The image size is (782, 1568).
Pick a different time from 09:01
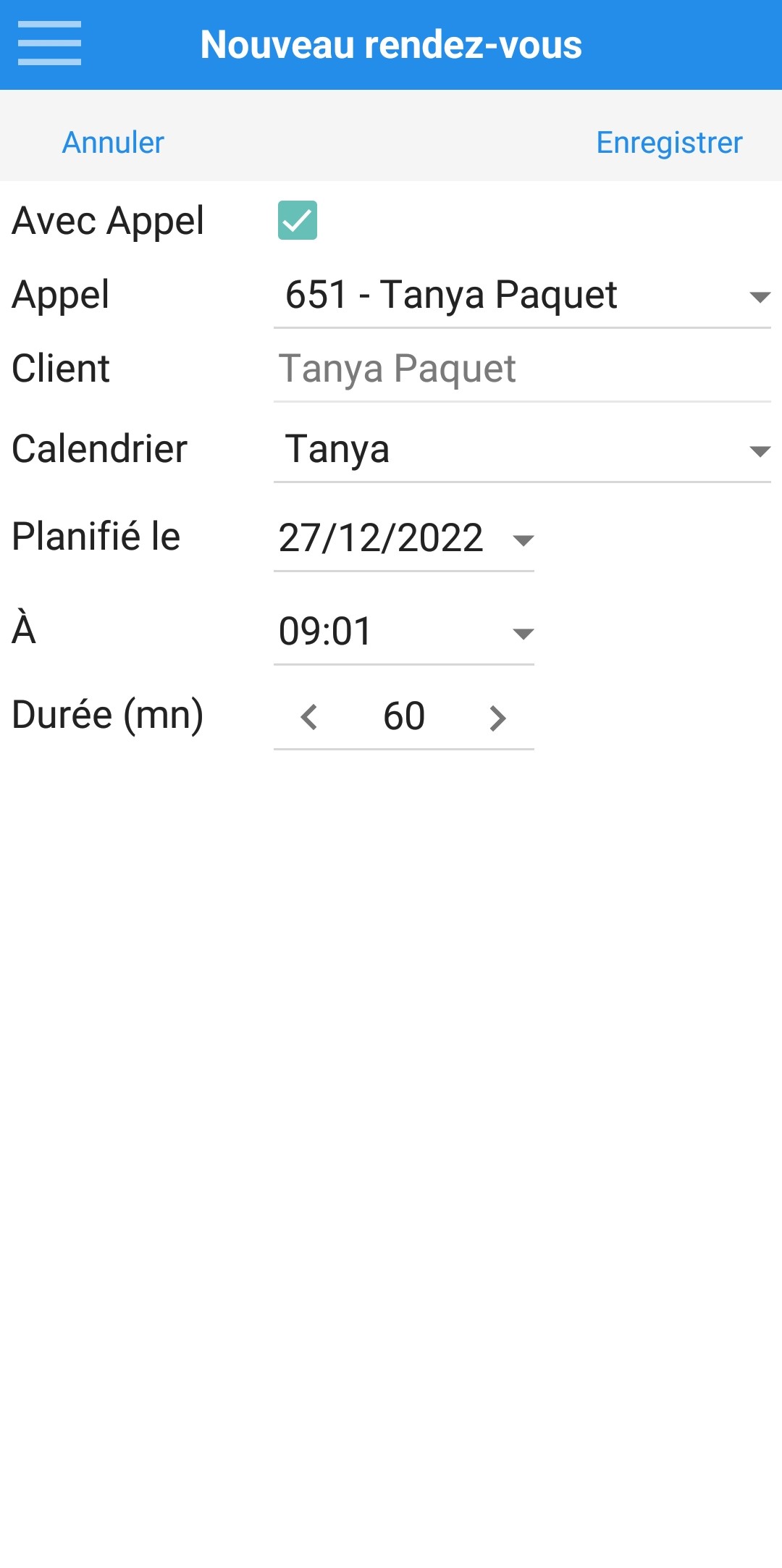[x=404, y=632]
